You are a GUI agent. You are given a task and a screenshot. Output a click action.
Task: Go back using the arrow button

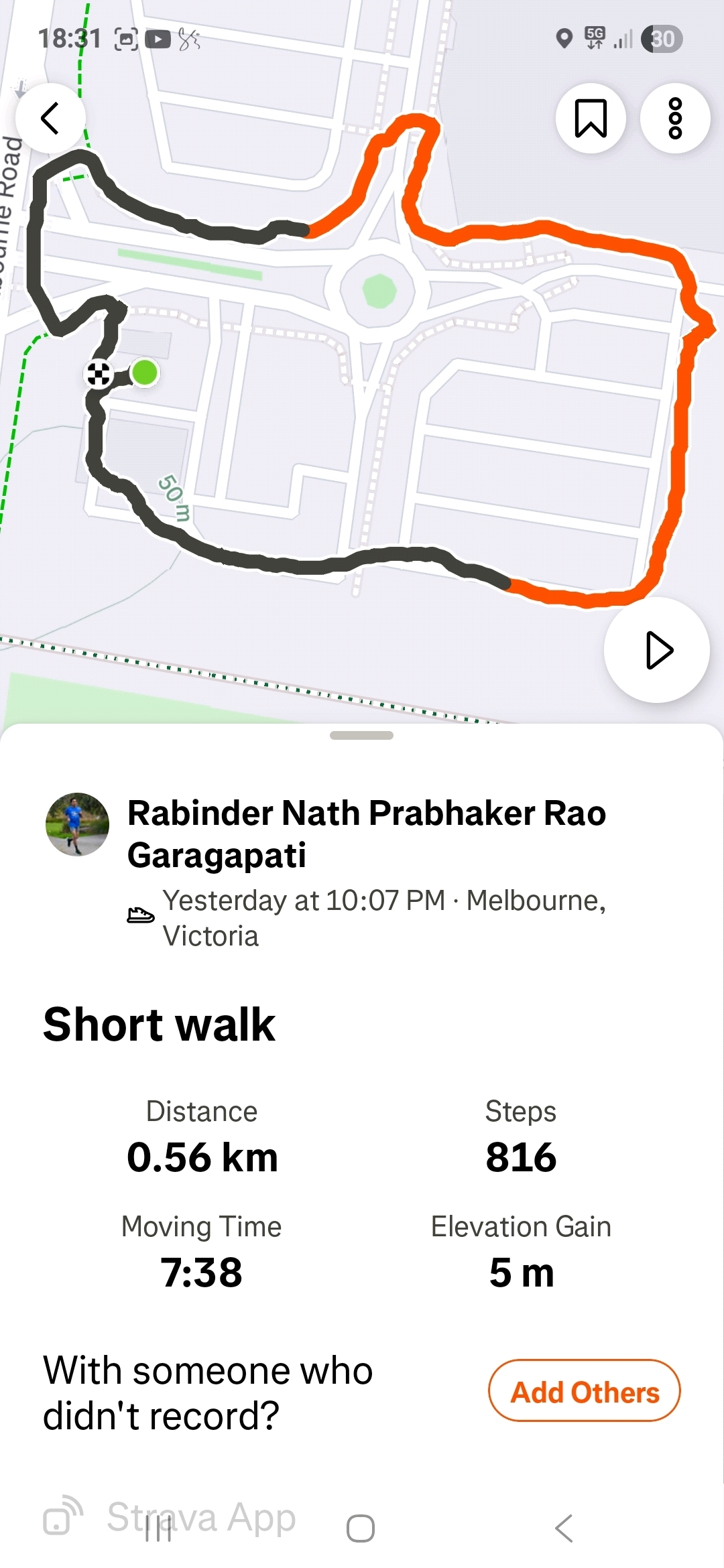50,119
